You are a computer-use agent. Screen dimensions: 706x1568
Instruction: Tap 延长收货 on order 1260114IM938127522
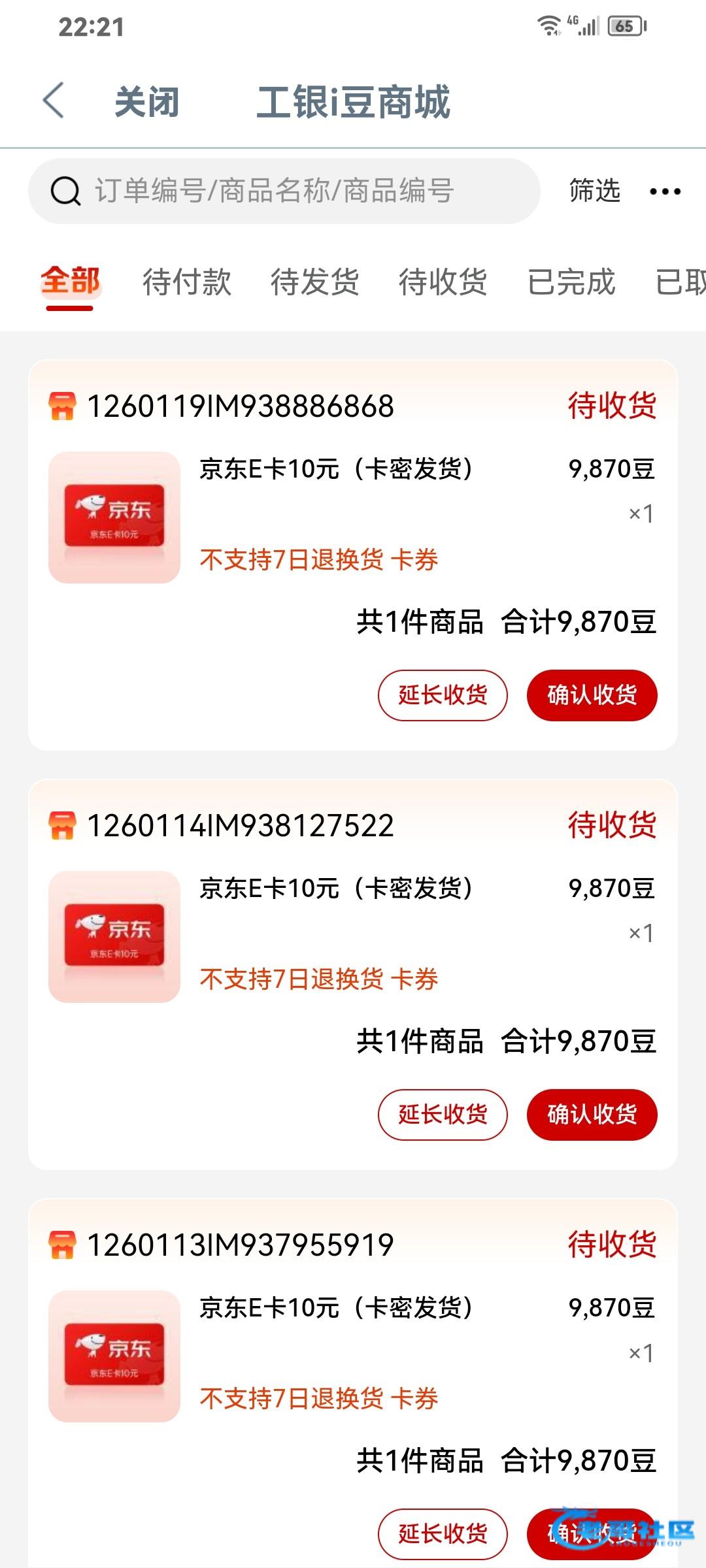[443, 1115]
